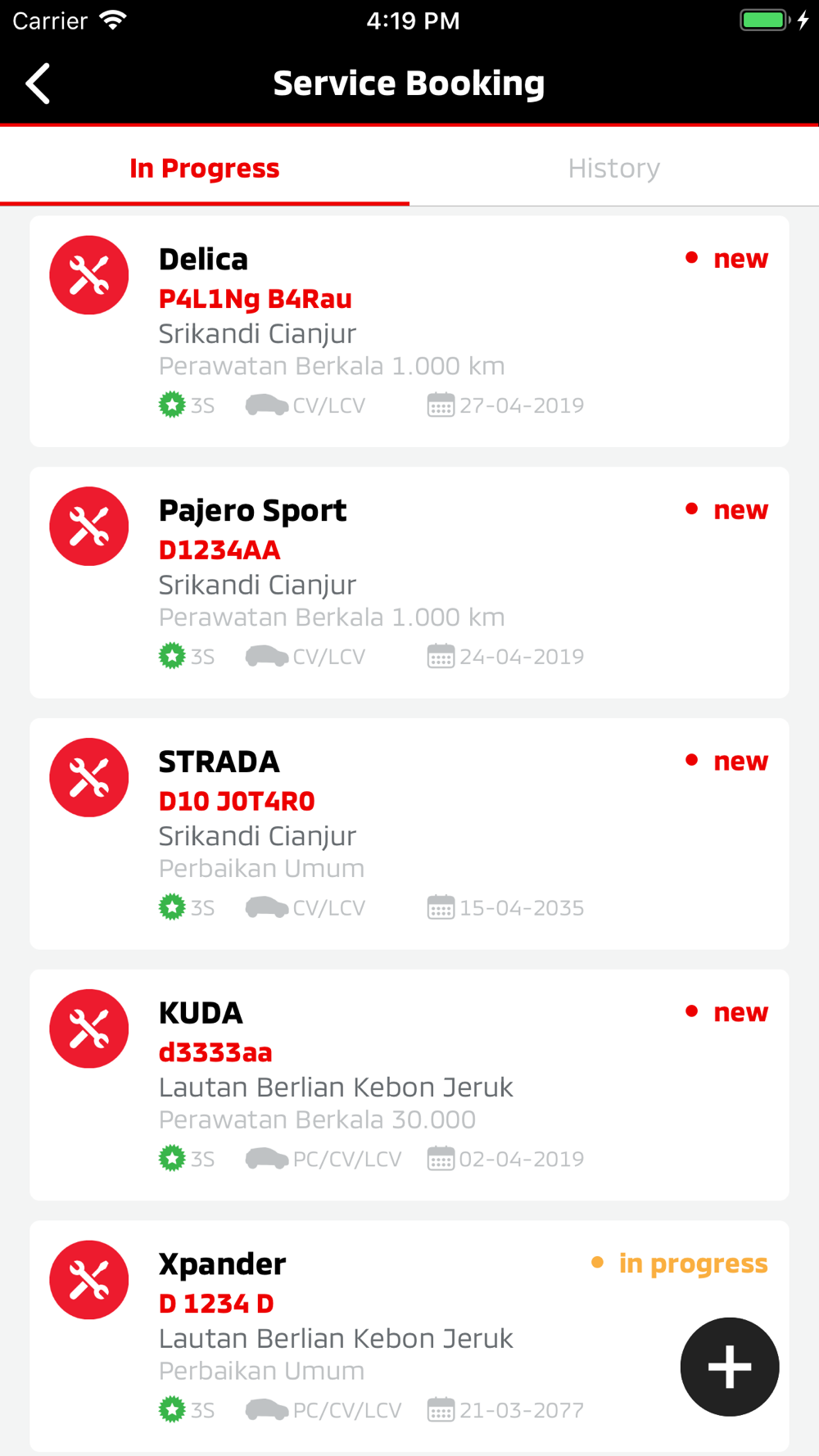This screenshot has height=1456, width=819.
Task: Select the In Progress tab
Action: 205,168
